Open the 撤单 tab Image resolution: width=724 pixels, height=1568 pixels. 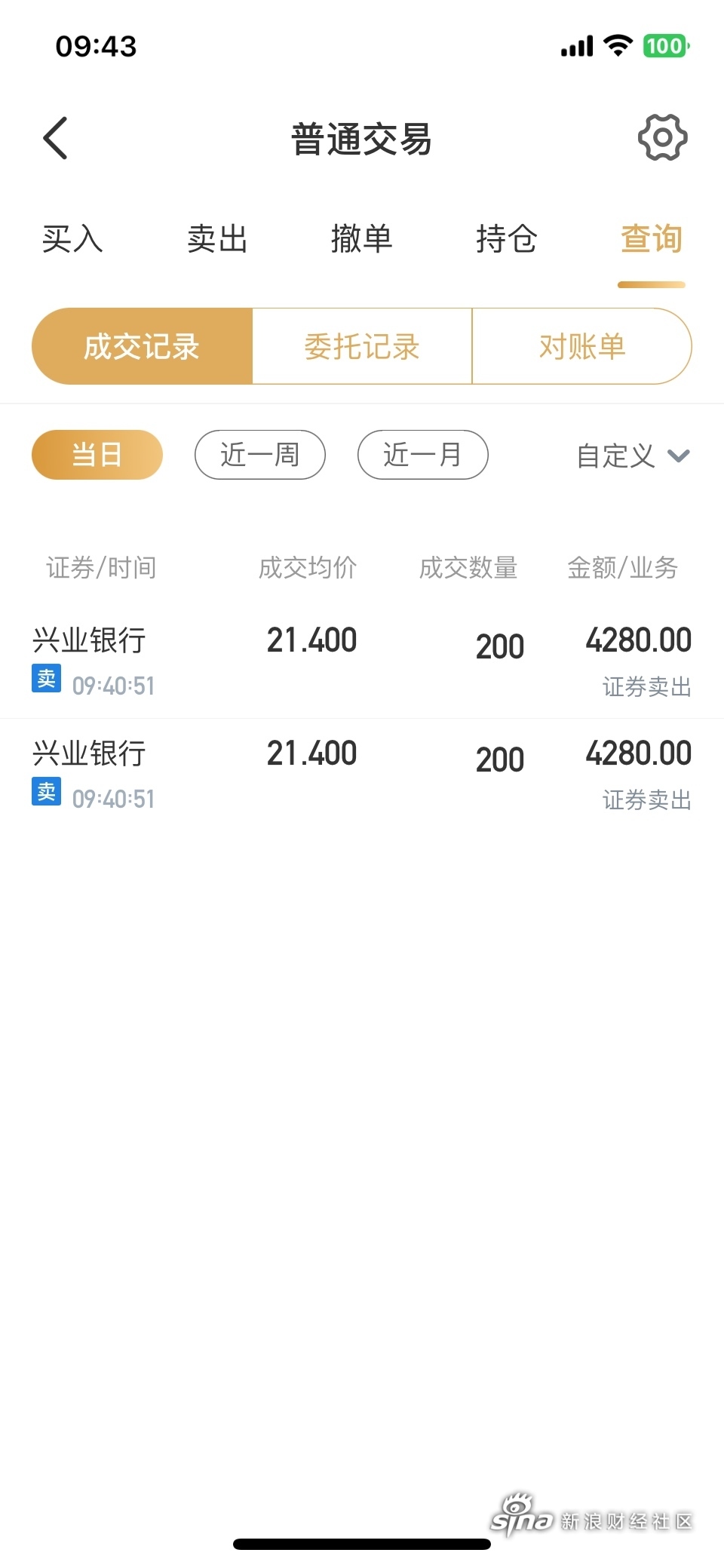point(362,239)
